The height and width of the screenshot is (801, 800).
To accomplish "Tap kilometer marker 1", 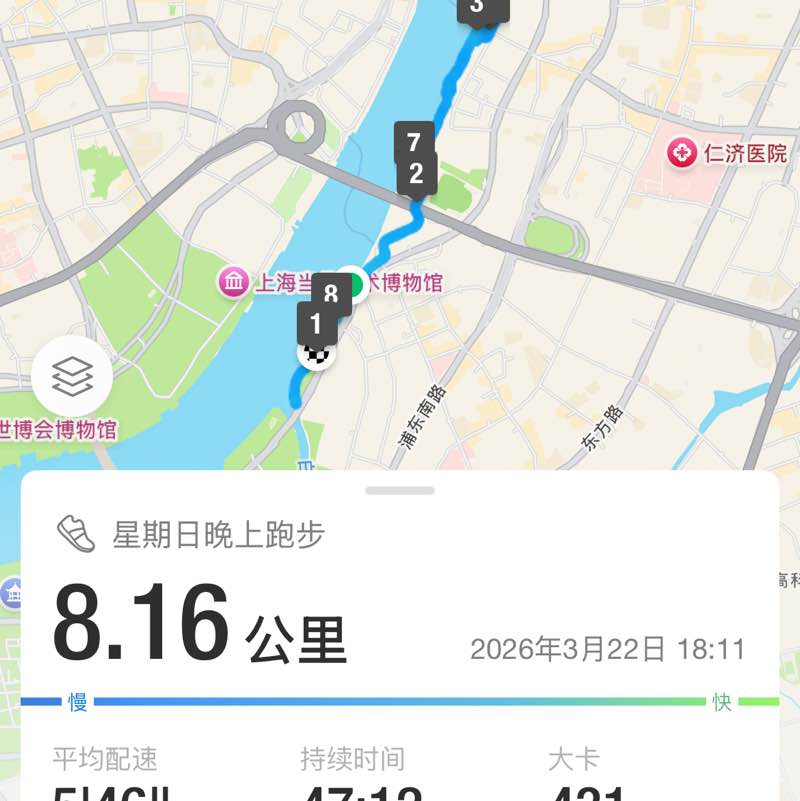I will point(317,322).
